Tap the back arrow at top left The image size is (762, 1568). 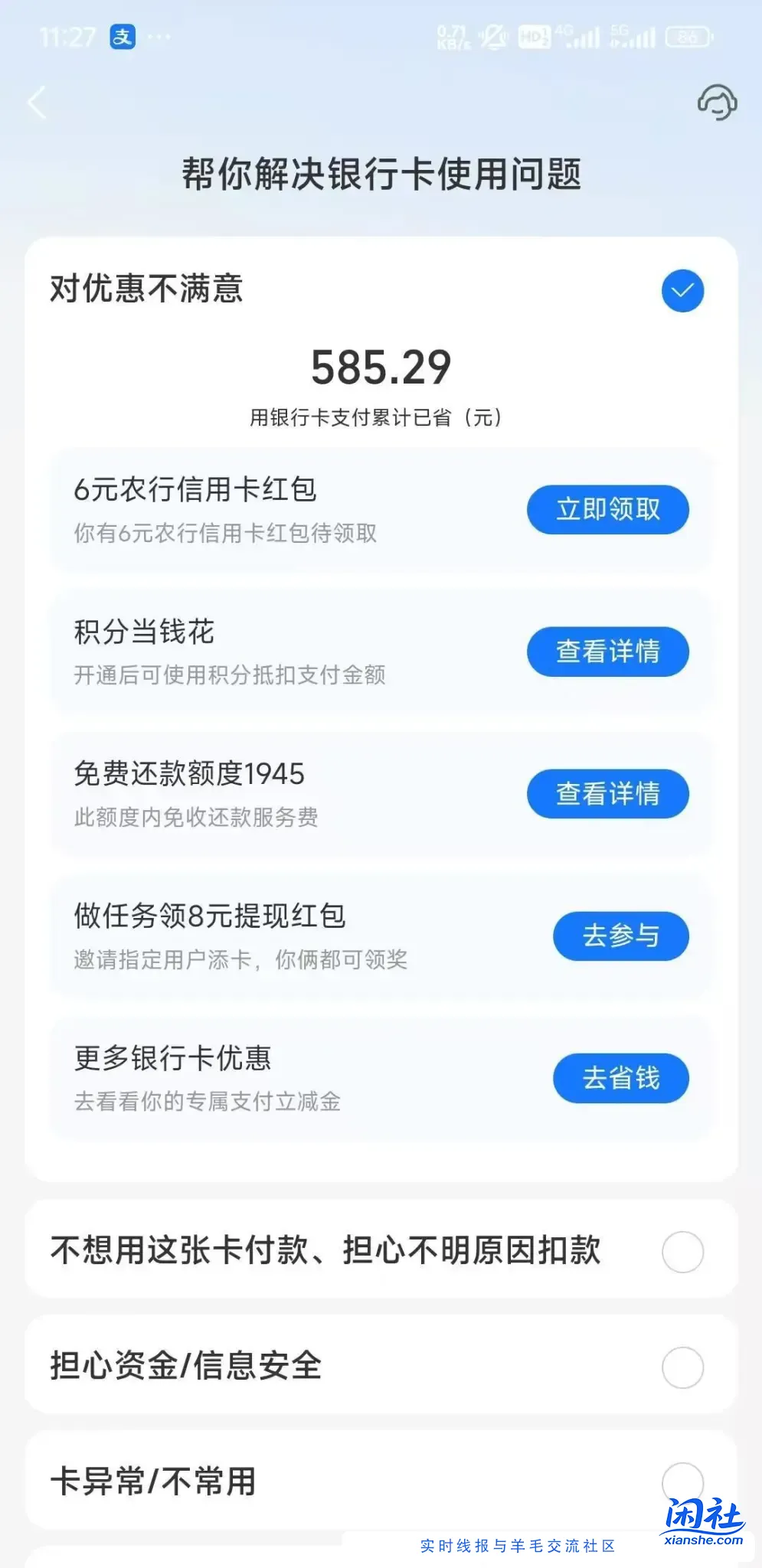tap(37, 103)
